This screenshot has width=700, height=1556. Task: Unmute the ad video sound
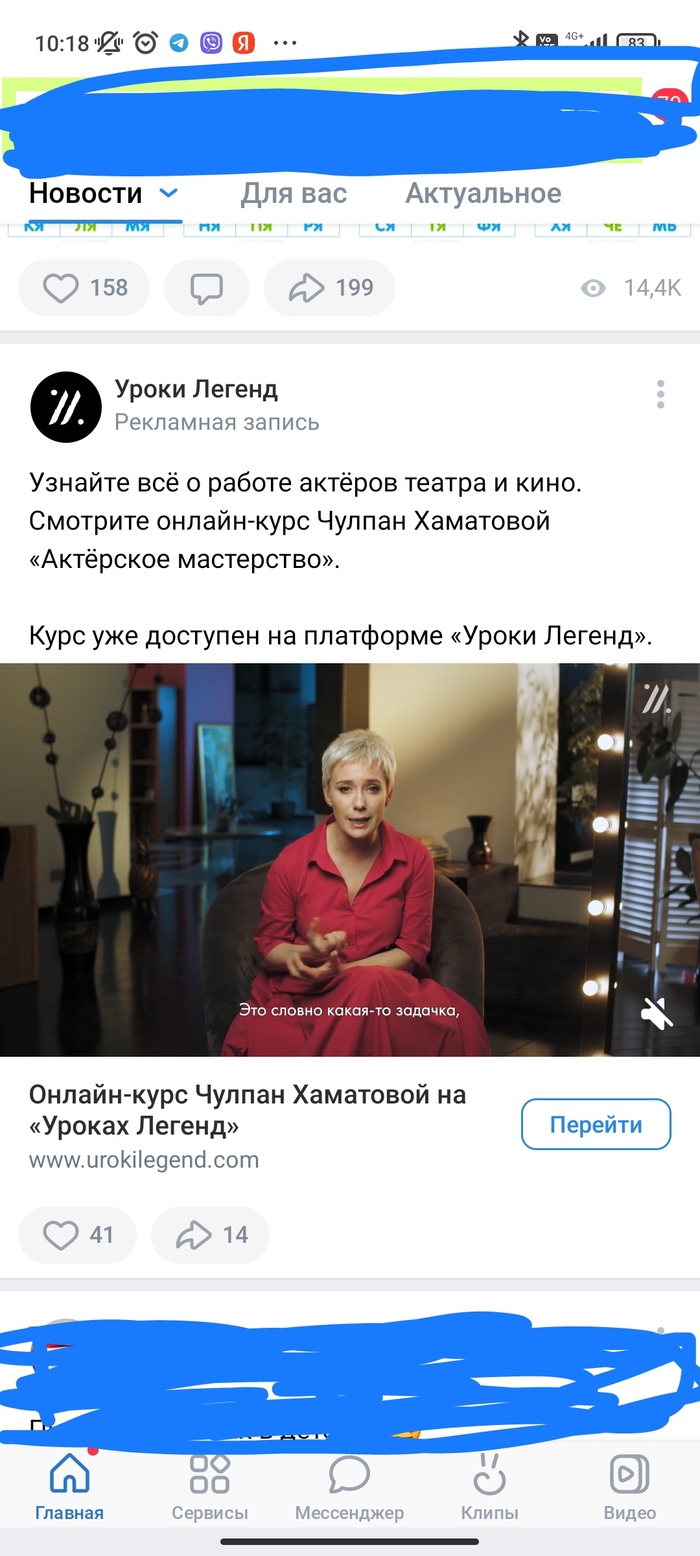[x=656, y=1013]
